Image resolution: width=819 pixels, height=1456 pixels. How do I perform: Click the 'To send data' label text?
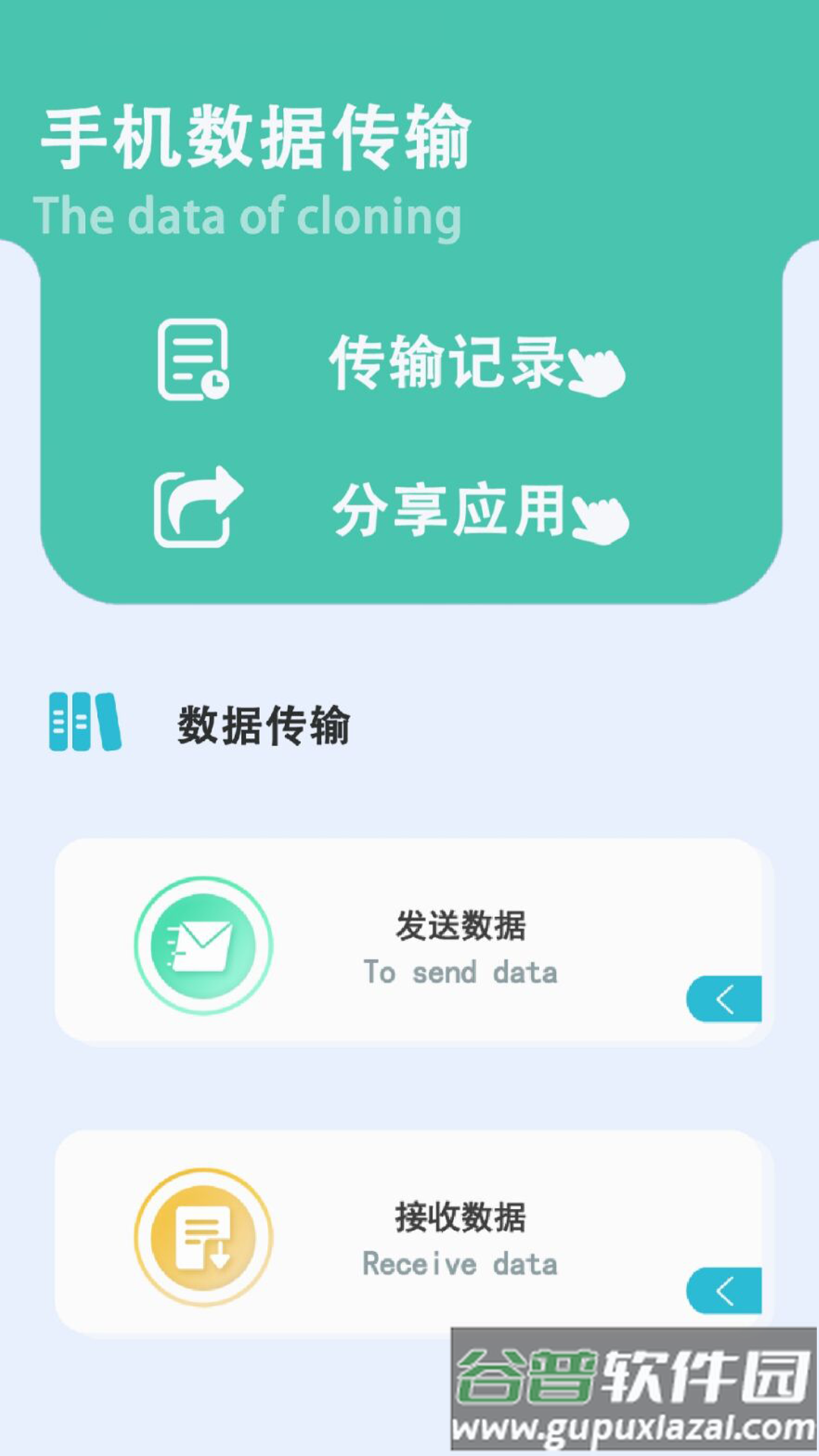pyautogui.click(x=460, y=972)
